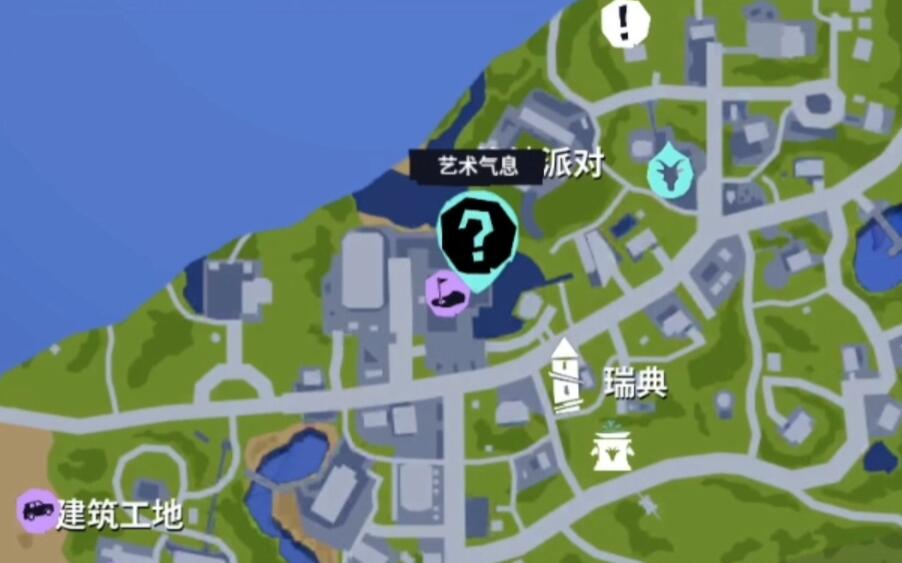Select the purple golf flag marker
902x563 pixels.
[445, 292]
